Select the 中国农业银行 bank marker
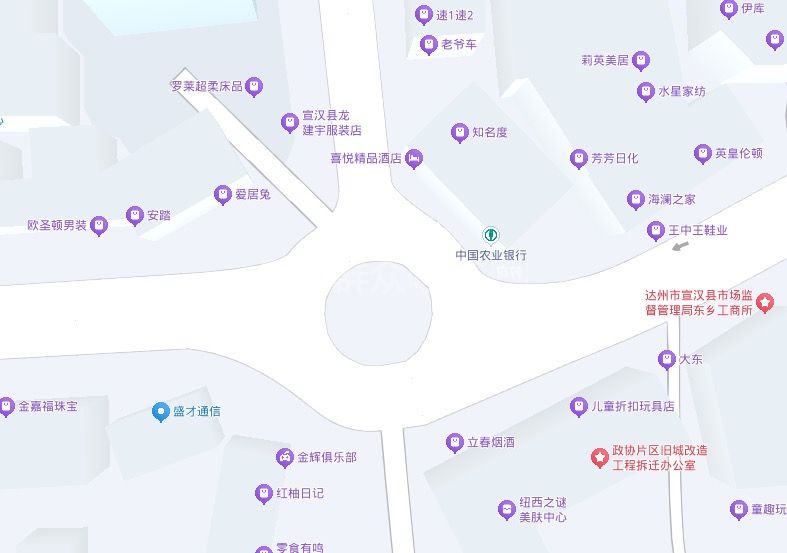Viewport: 787px width, 553px height. pyautogui.click(x=490, y=236)
